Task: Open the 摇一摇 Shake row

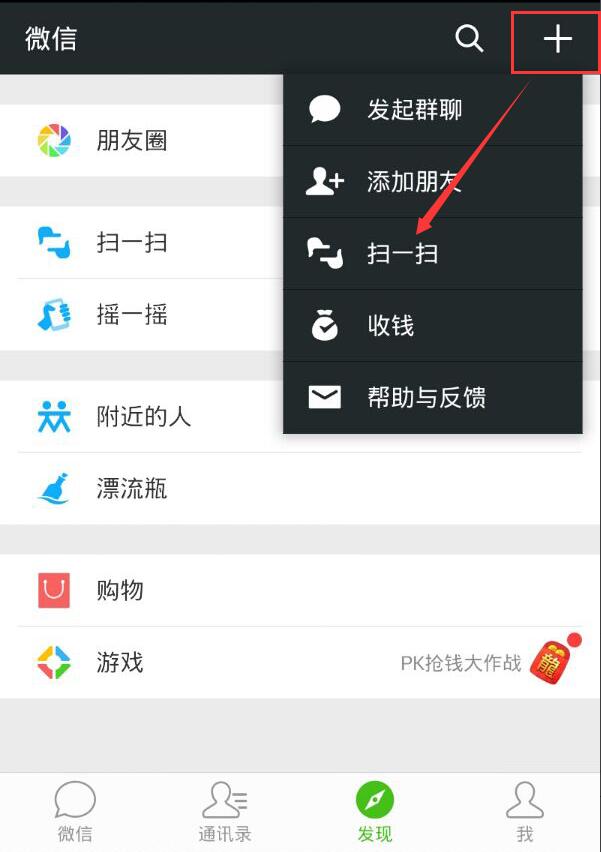Action: 150,315
